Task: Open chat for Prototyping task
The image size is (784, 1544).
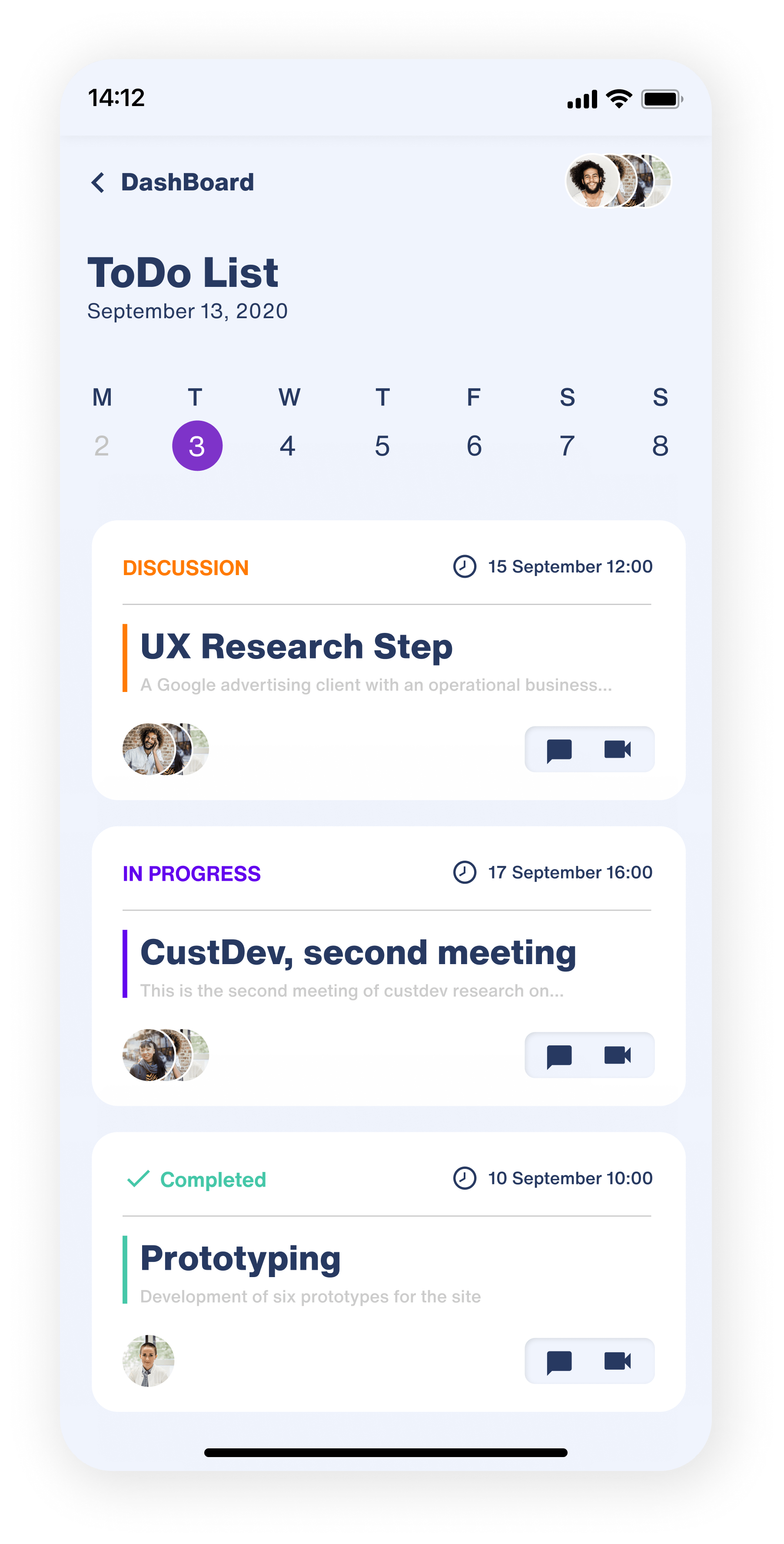Action: pos(559,1361)
